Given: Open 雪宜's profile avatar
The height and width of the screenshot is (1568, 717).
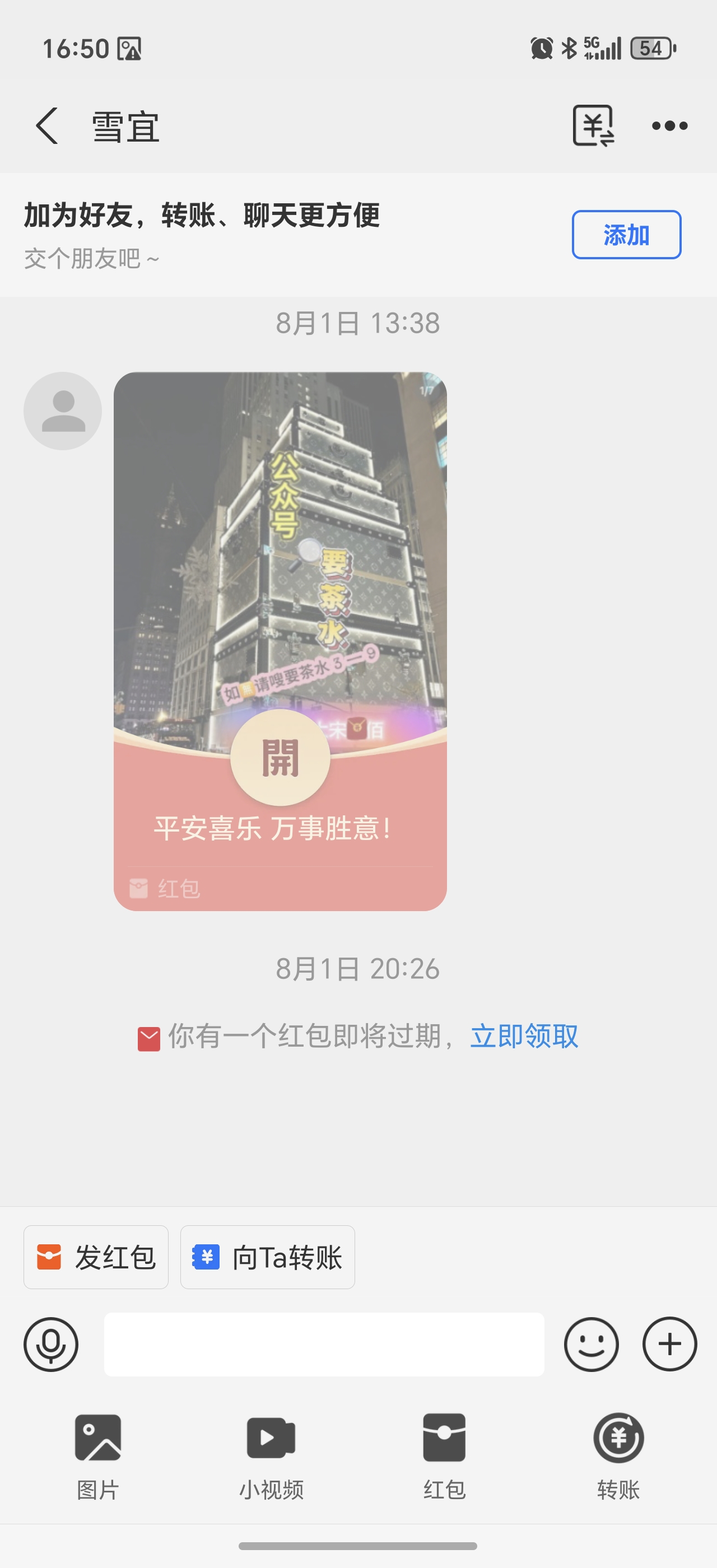Looking at the screenshot, I should pyautogui.click(x=63, y=411).
